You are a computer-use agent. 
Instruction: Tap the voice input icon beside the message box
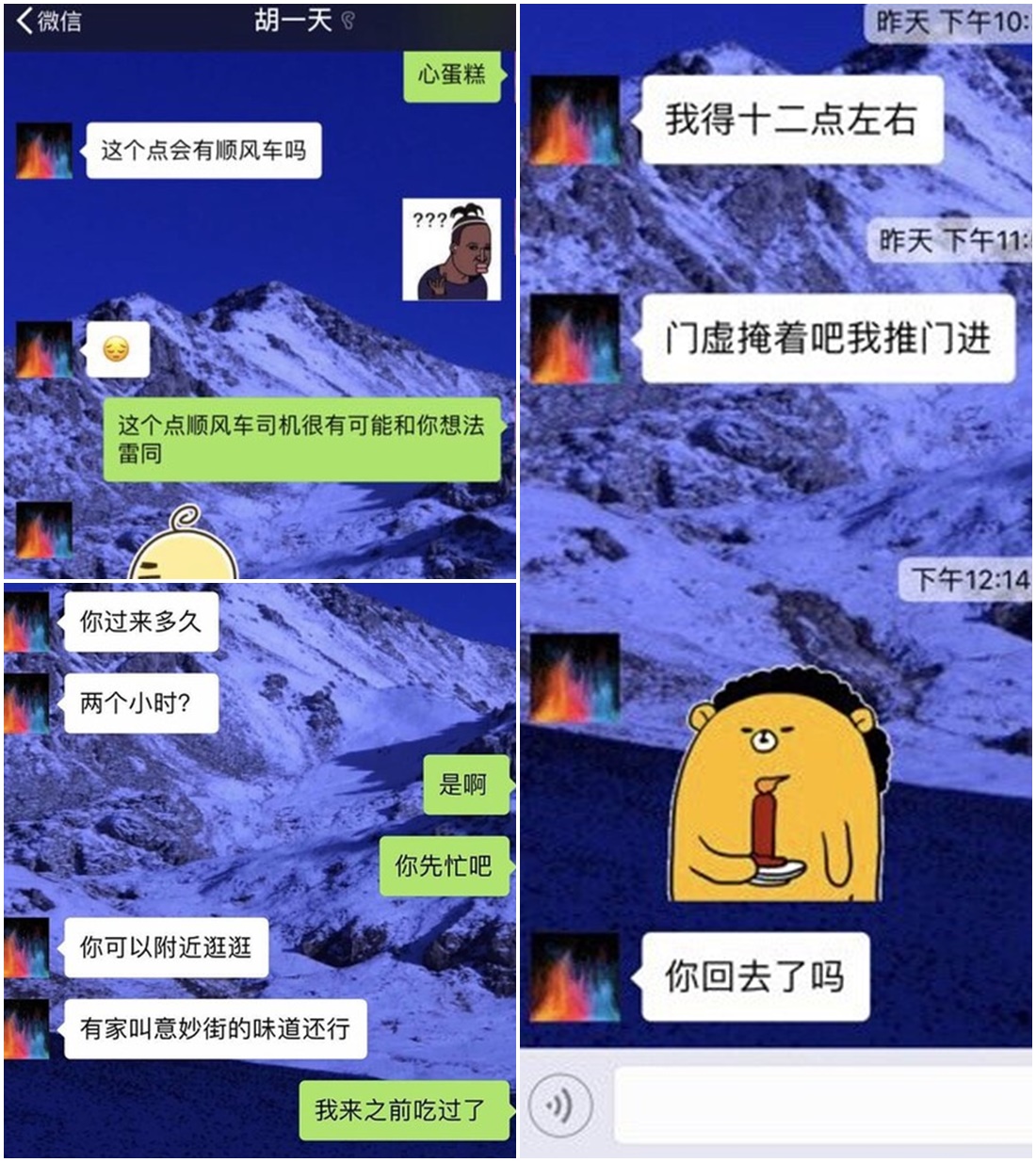pyautogui.click(x=558, y=1108)
